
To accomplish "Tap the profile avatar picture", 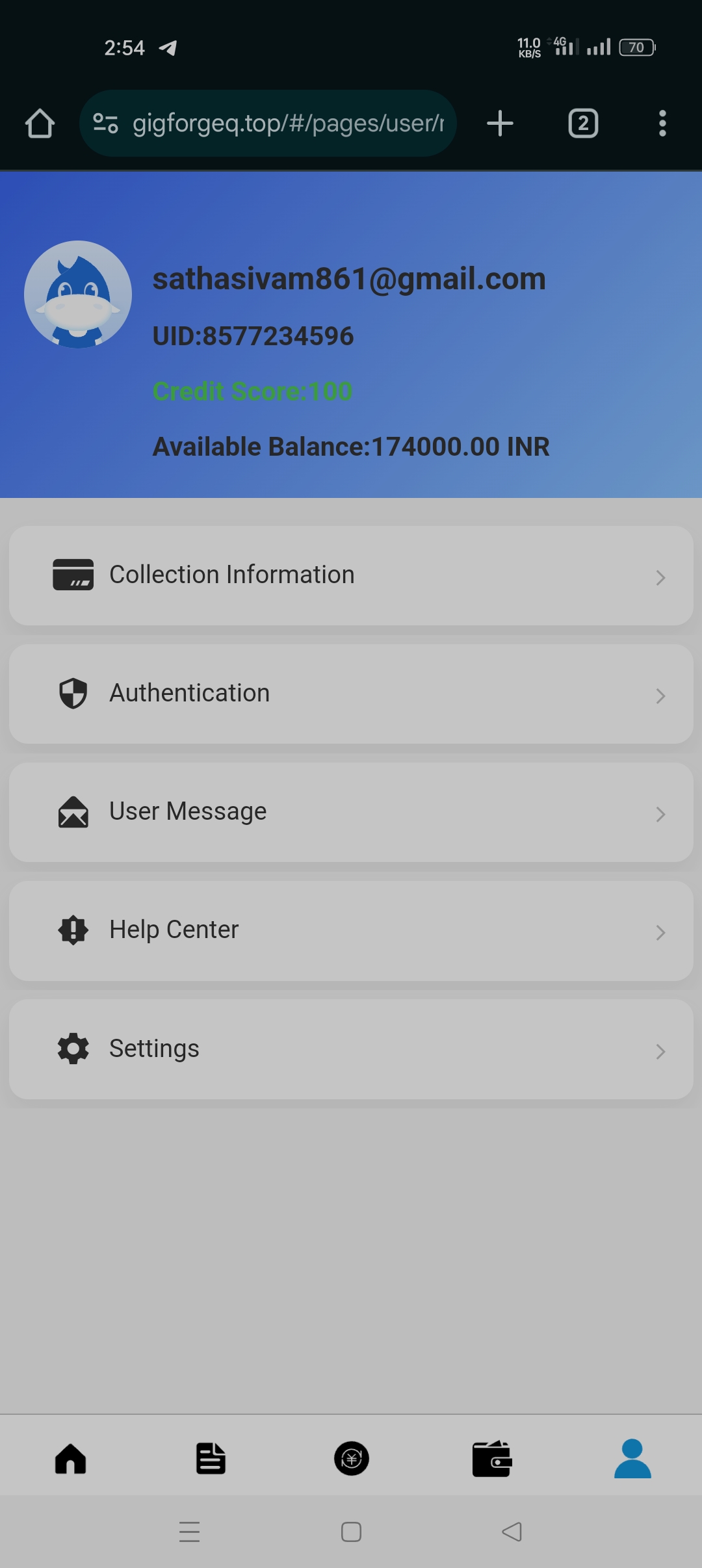I will coord(78,294).
